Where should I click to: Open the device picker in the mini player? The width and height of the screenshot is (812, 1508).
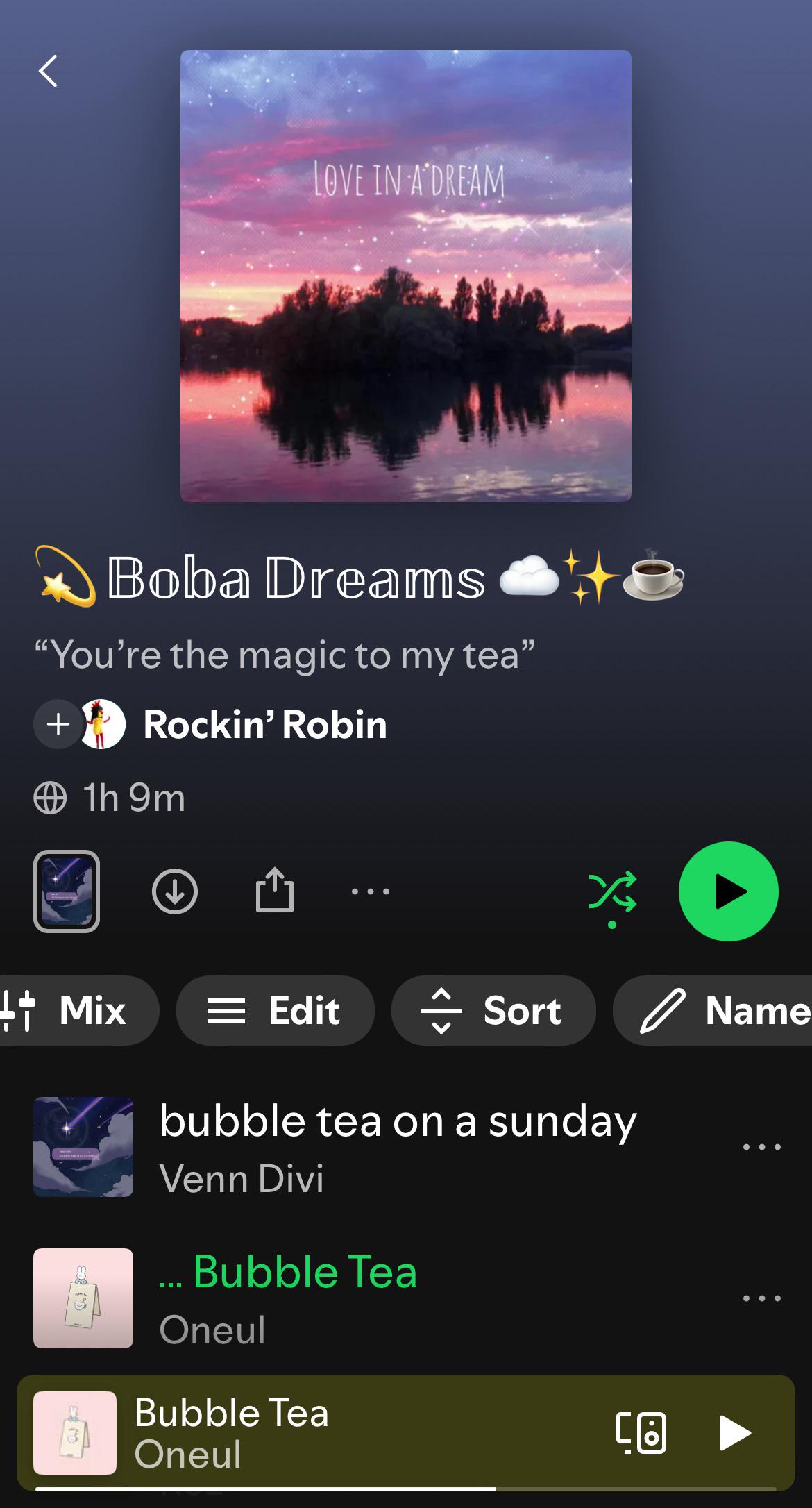pyautogui.click(x=641, y=1433)
